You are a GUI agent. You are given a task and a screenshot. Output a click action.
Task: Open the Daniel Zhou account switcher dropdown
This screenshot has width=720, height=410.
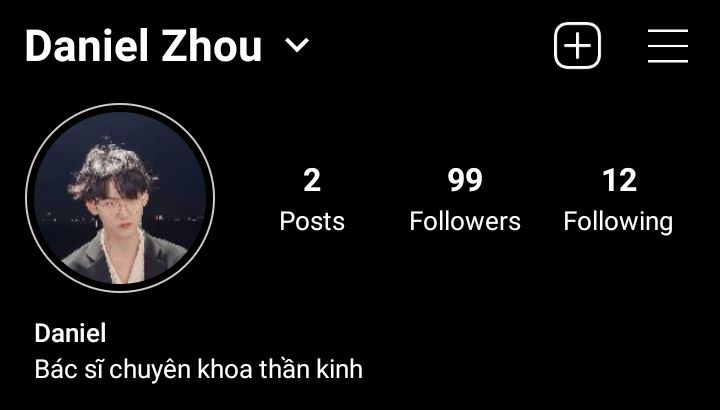[297, 46]
